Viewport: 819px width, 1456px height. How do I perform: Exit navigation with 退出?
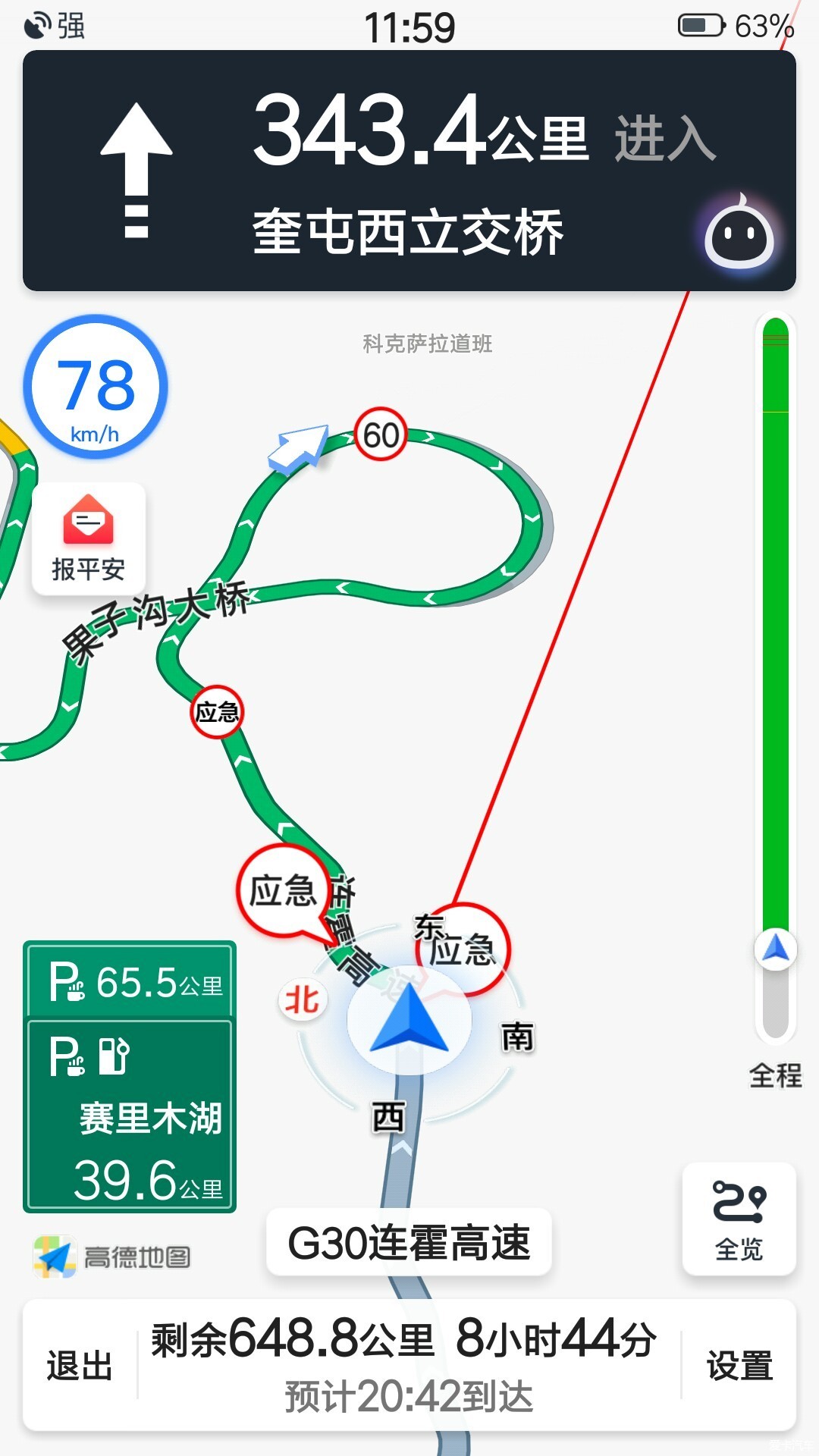tap(80, 1366)
